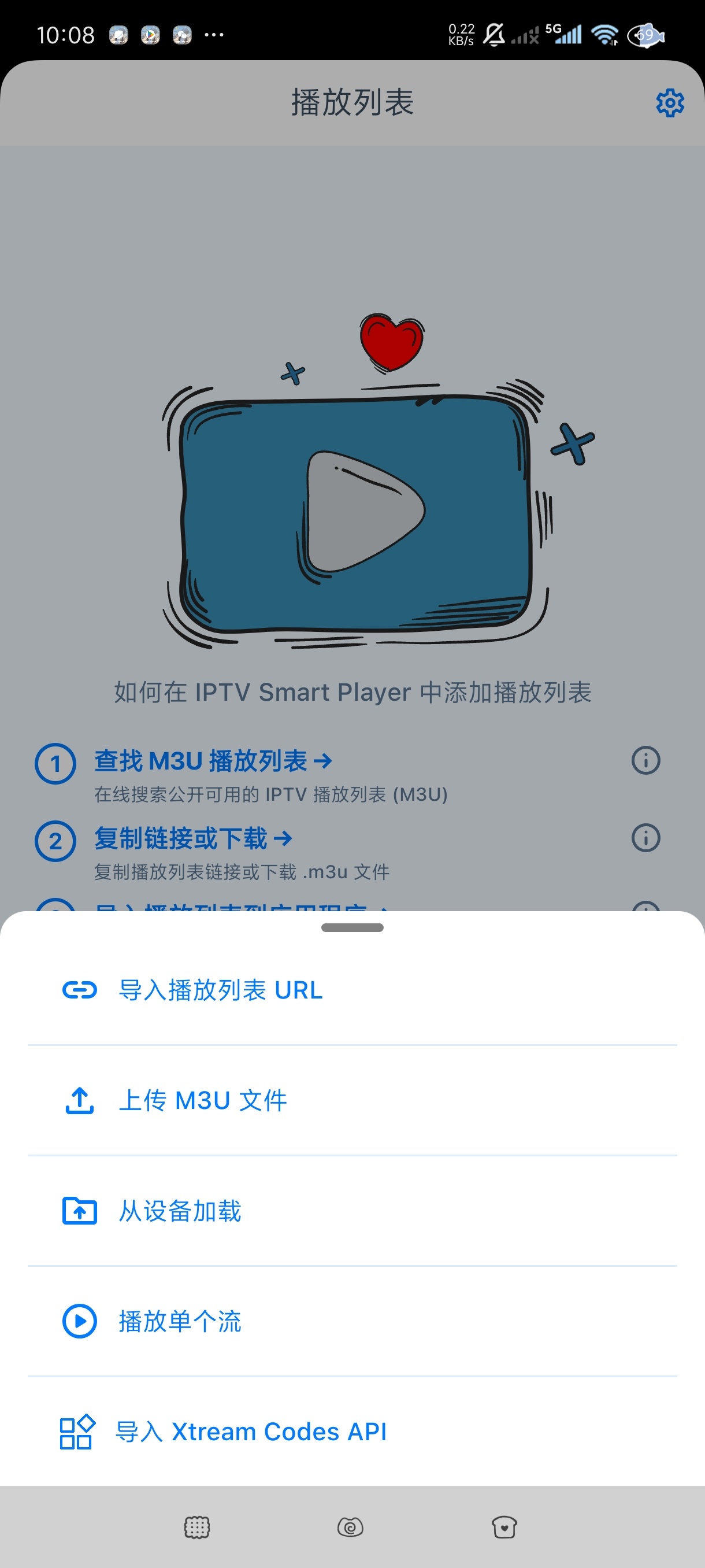Tap 从设备加载 to load from device
Image resolution: width=705 pixels, height=1568 pixels.
pos(180,1211)
